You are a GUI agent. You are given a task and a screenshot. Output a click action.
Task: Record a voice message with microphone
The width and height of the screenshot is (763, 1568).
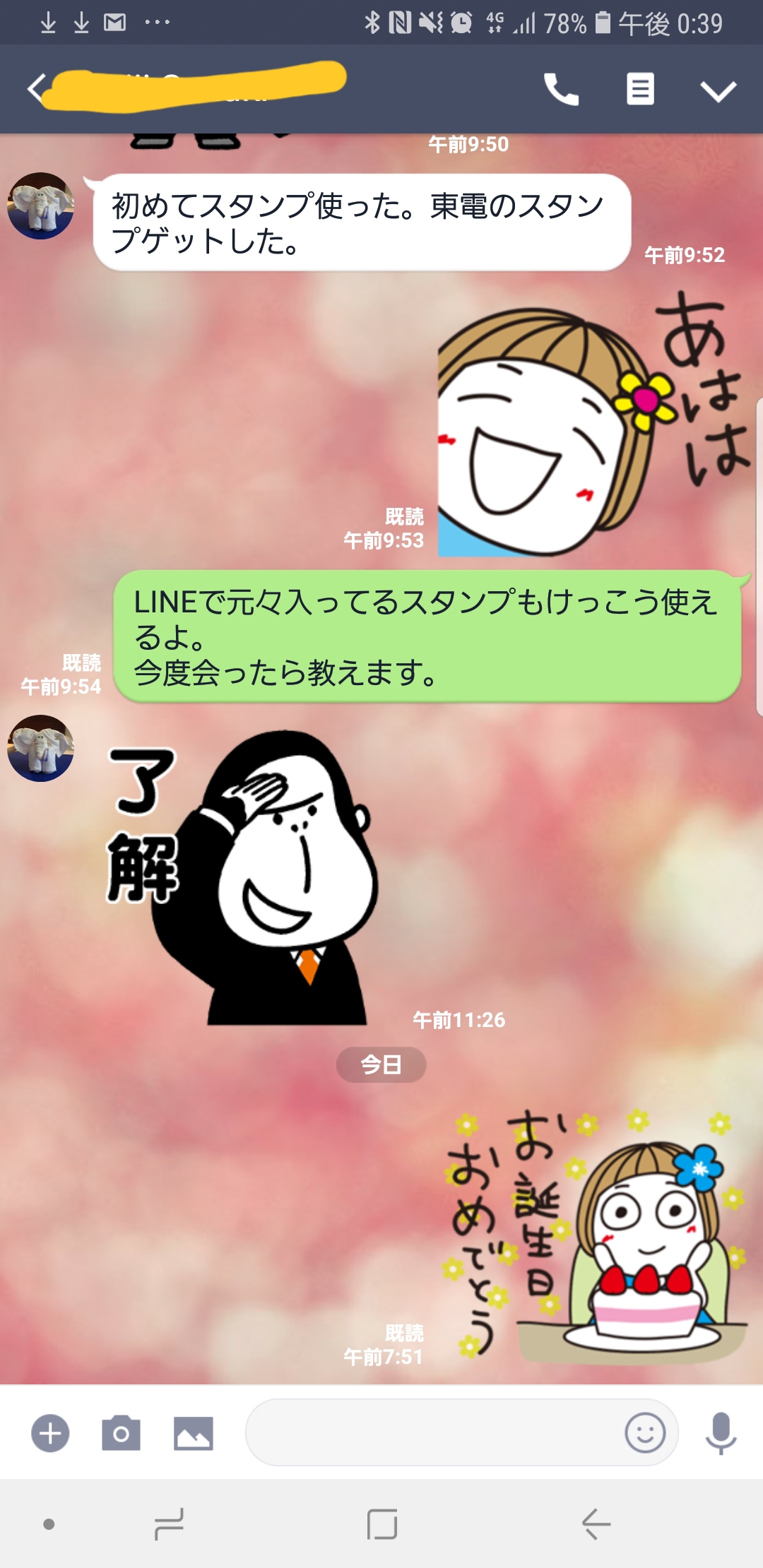point(721,1433)
